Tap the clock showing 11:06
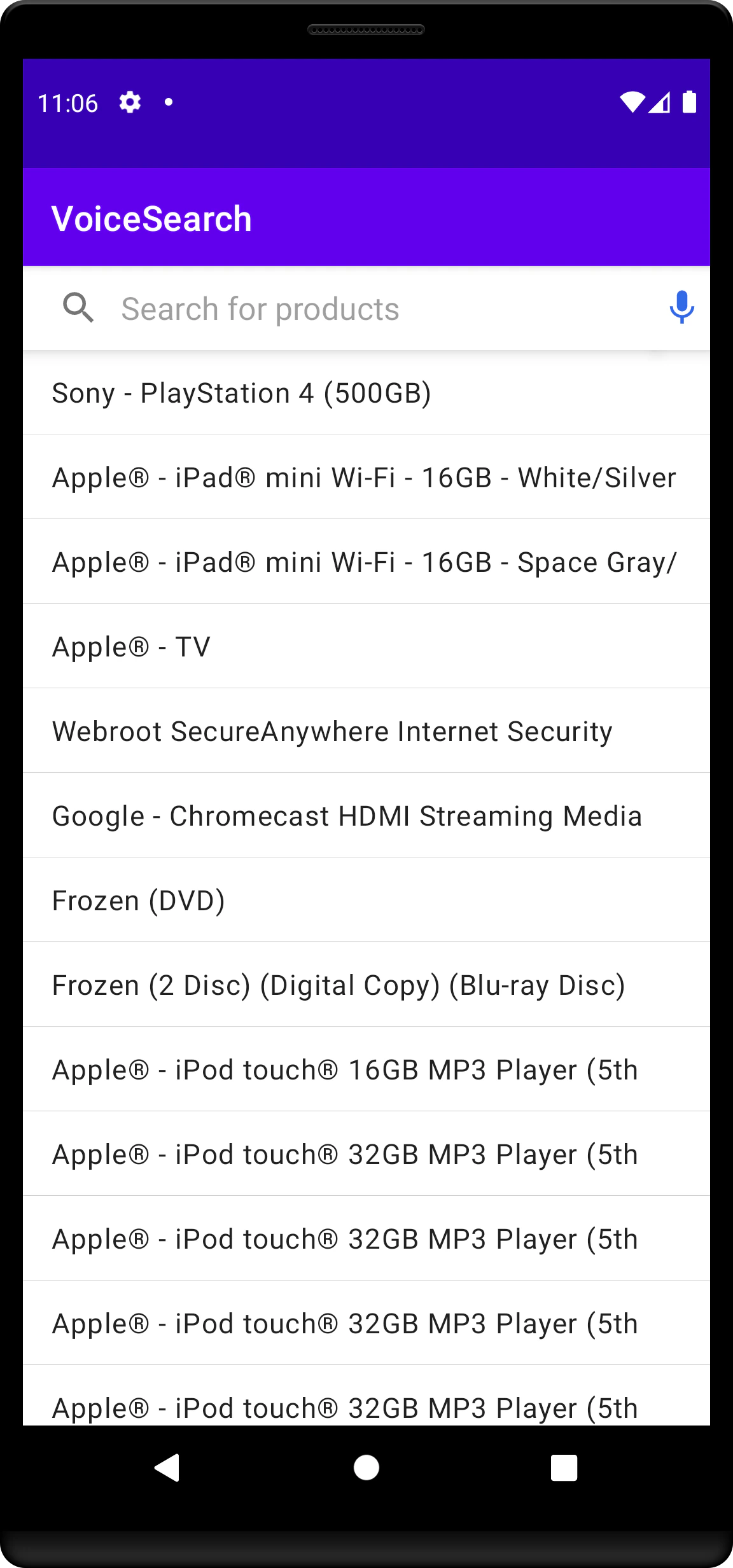733x1568 pixels. coord(67,102)
